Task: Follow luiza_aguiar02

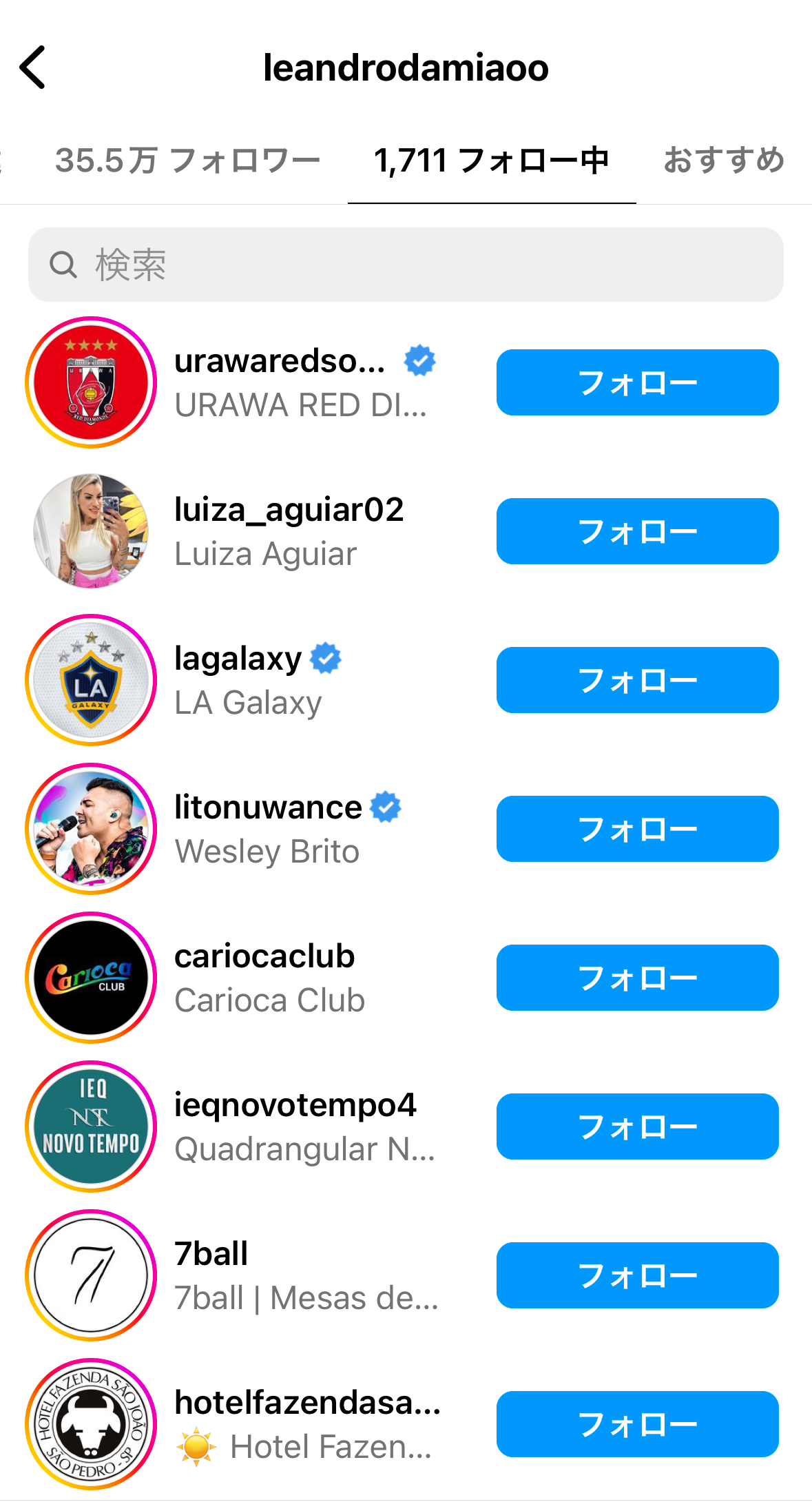Action: point(637,531)
